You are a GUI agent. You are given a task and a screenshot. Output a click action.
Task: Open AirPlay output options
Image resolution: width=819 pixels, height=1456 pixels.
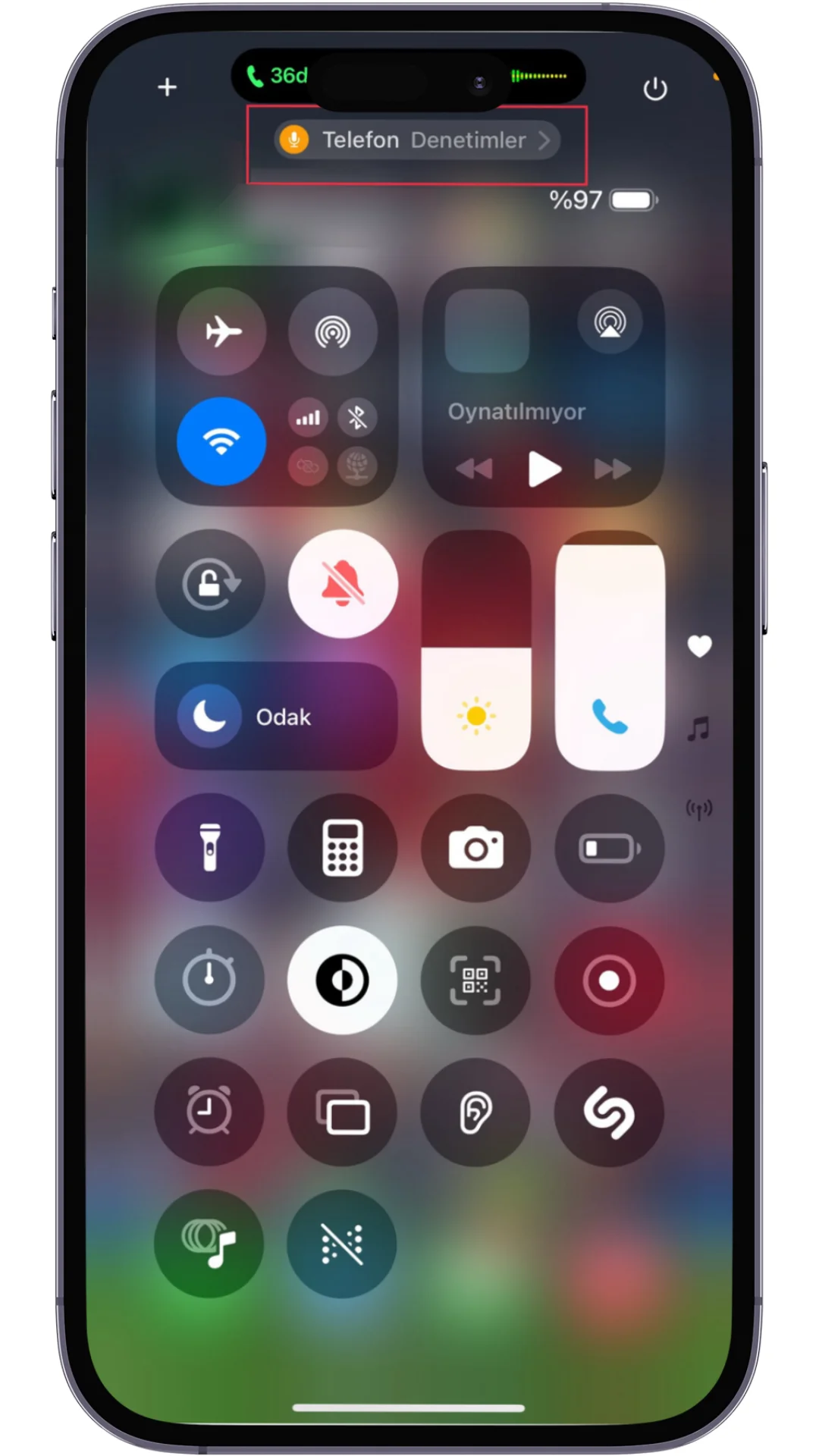(610, 322)
